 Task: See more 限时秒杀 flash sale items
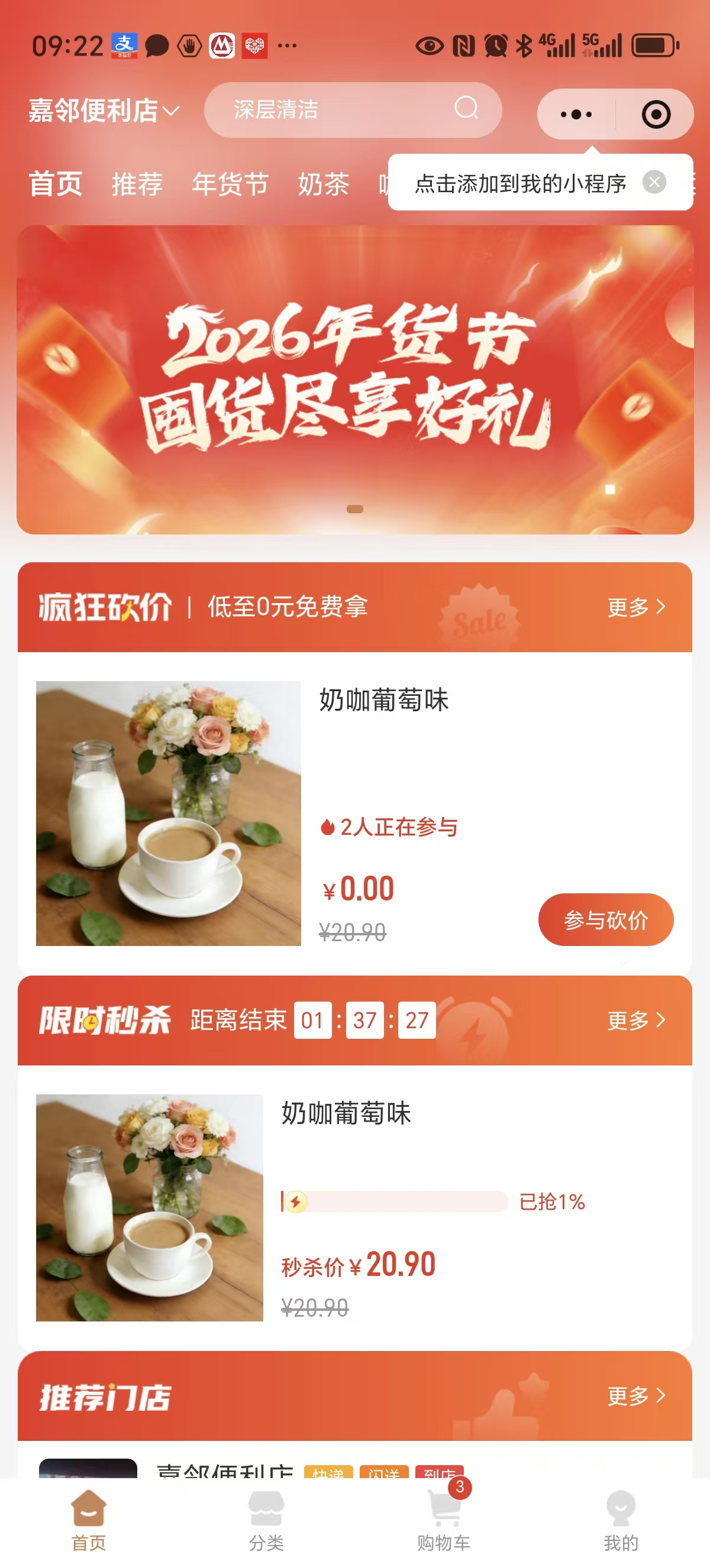point(635,1020)
